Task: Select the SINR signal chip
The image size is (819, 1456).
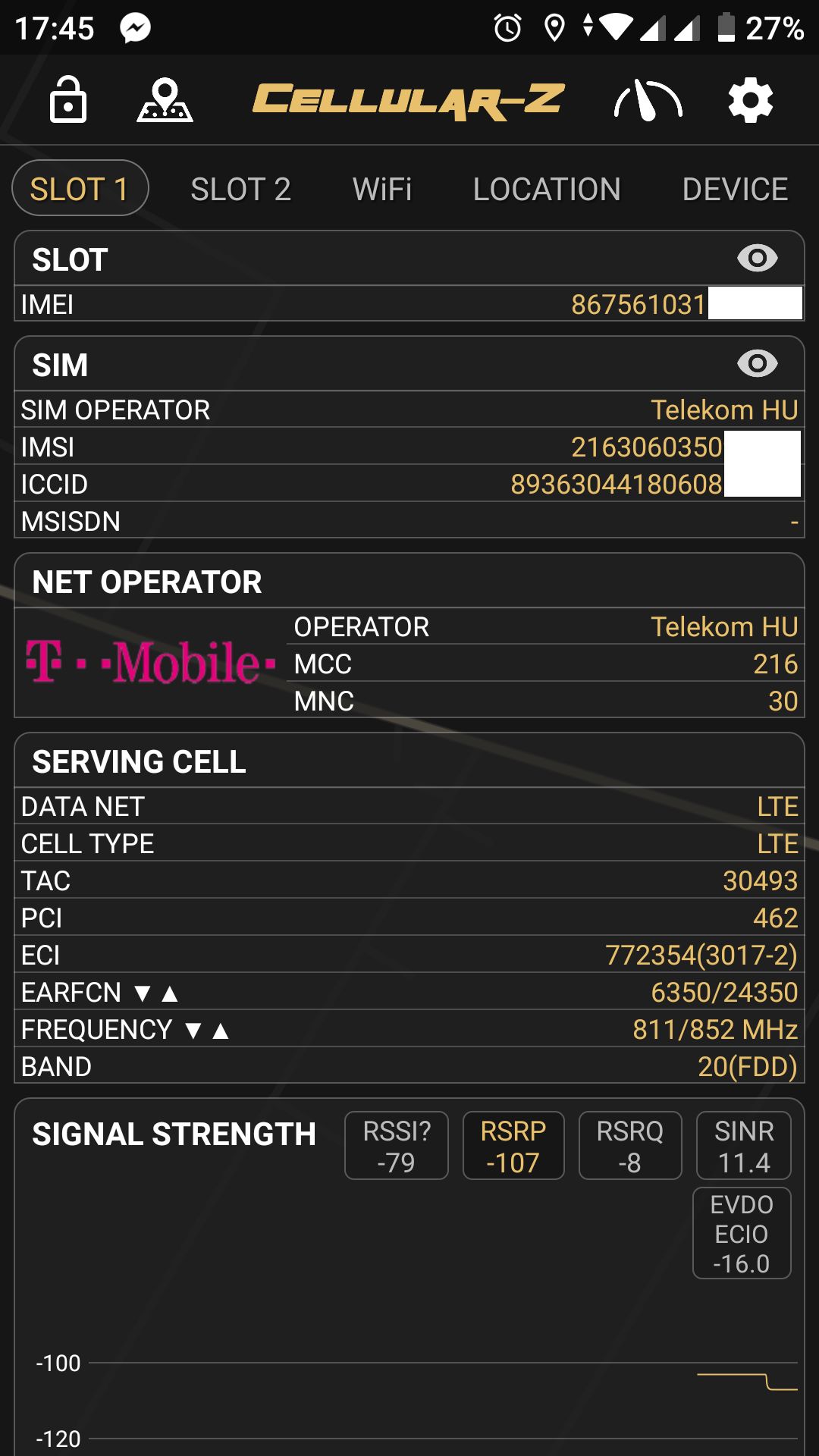Action: 744,1146
